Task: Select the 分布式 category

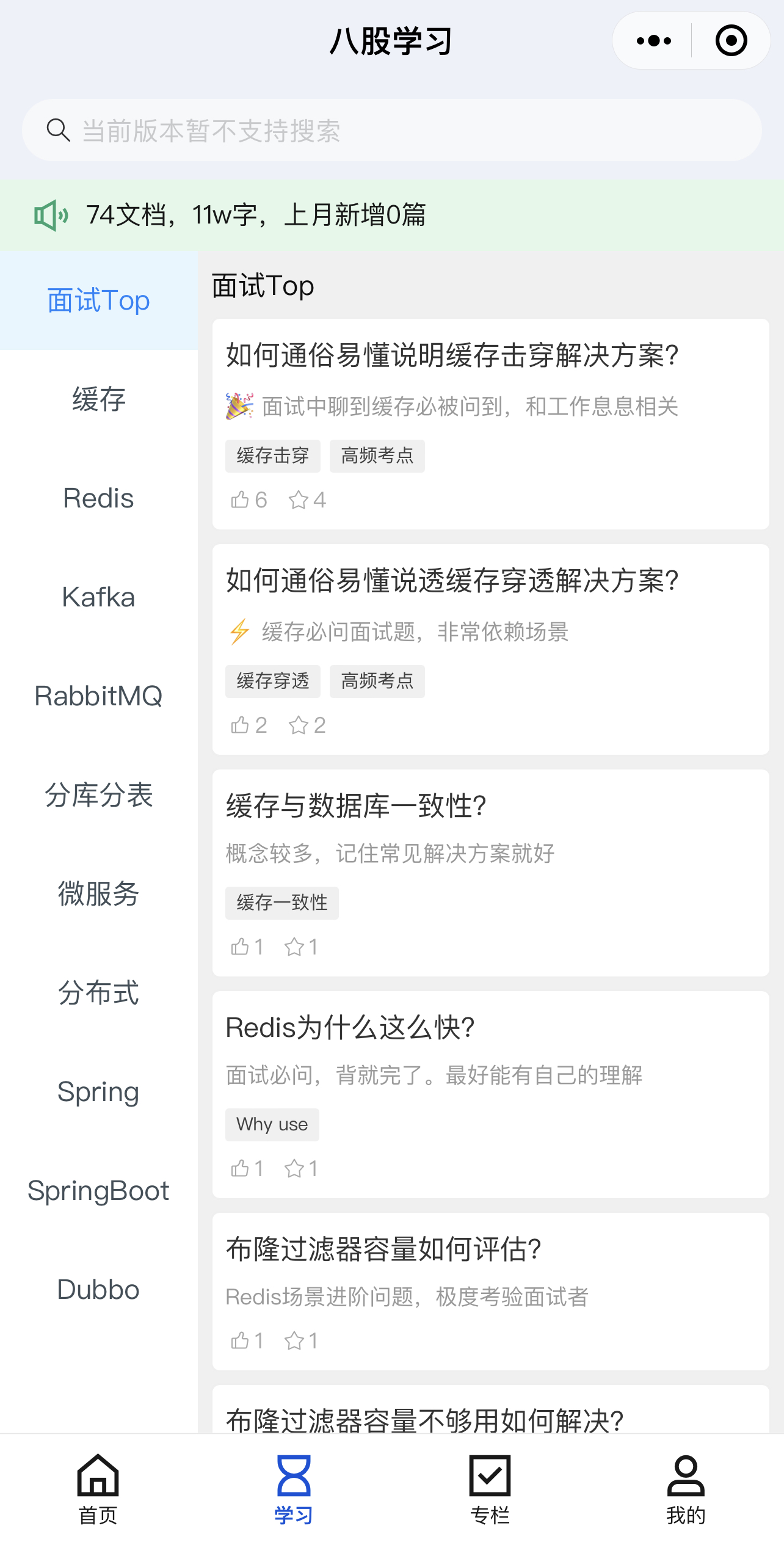Action: (x=99, y=993)
